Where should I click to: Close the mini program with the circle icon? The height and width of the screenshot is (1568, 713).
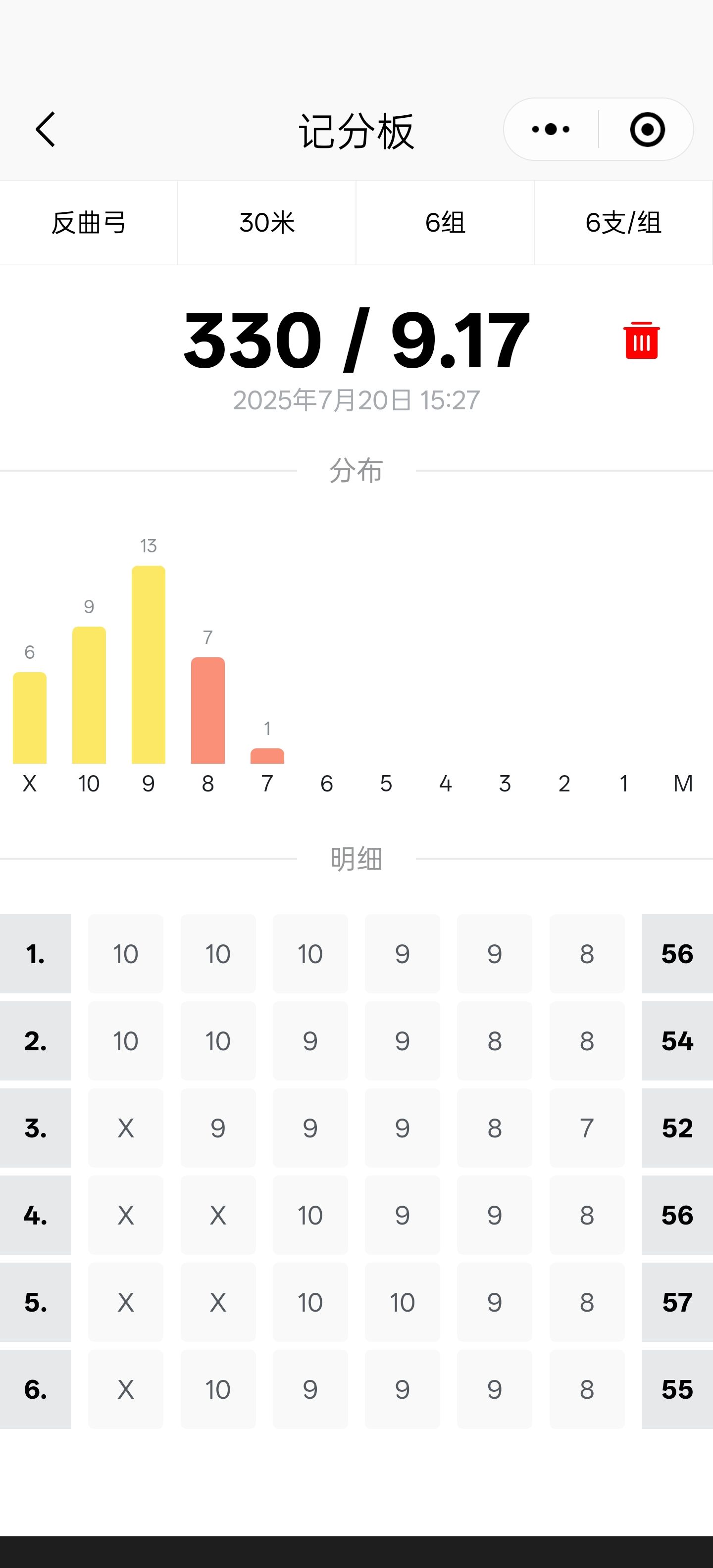click(647, 129)
